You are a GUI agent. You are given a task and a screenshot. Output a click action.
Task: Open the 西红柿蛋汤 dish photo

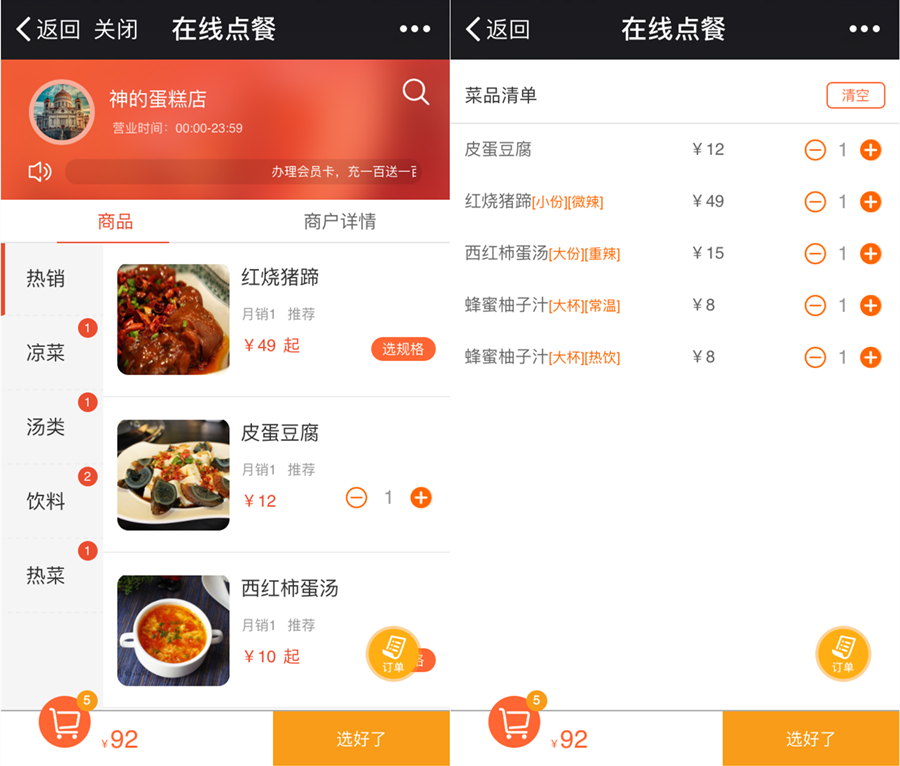(173, 630)
